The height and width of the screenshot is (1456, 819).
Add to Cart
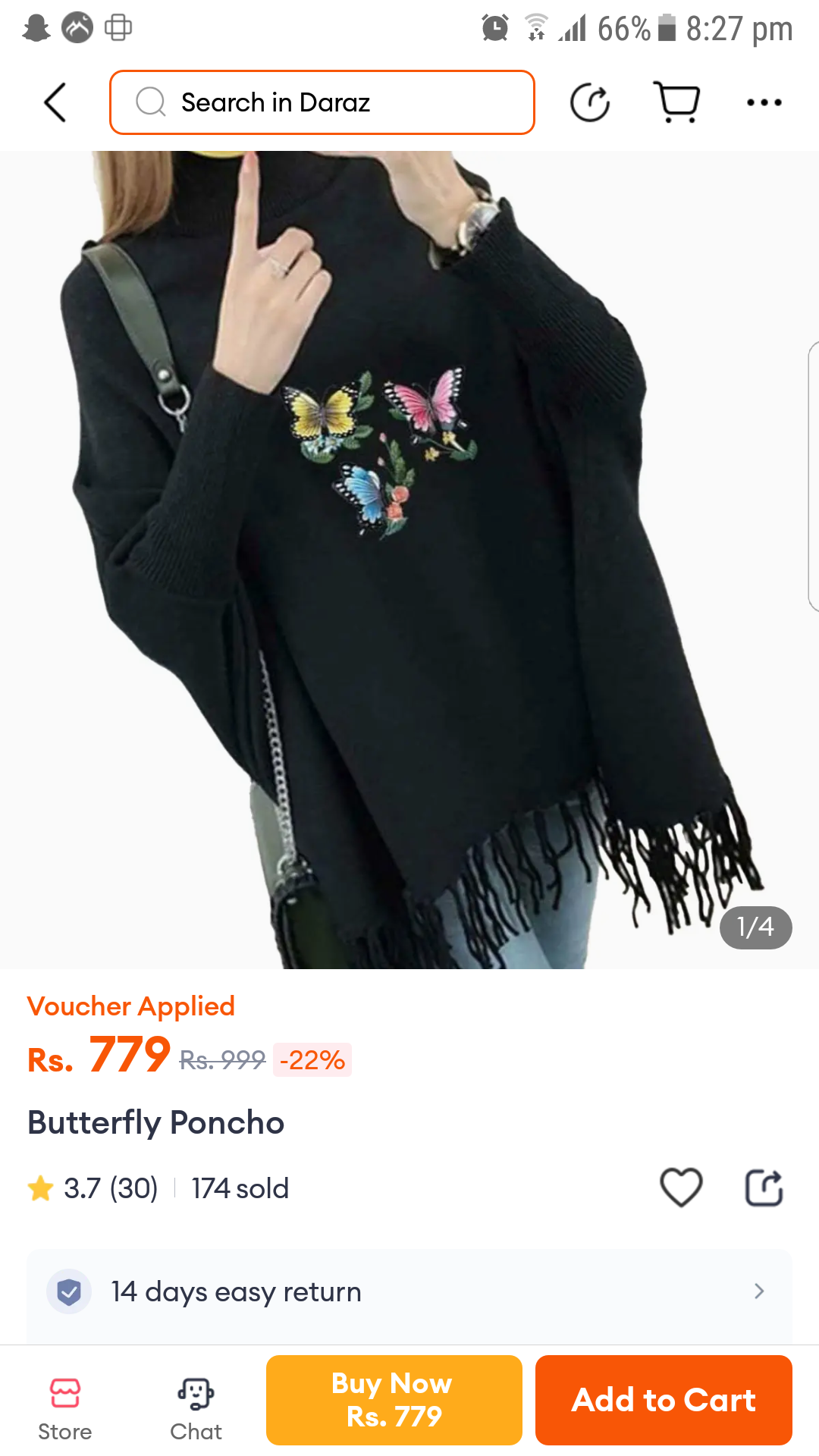point(664,1400)
